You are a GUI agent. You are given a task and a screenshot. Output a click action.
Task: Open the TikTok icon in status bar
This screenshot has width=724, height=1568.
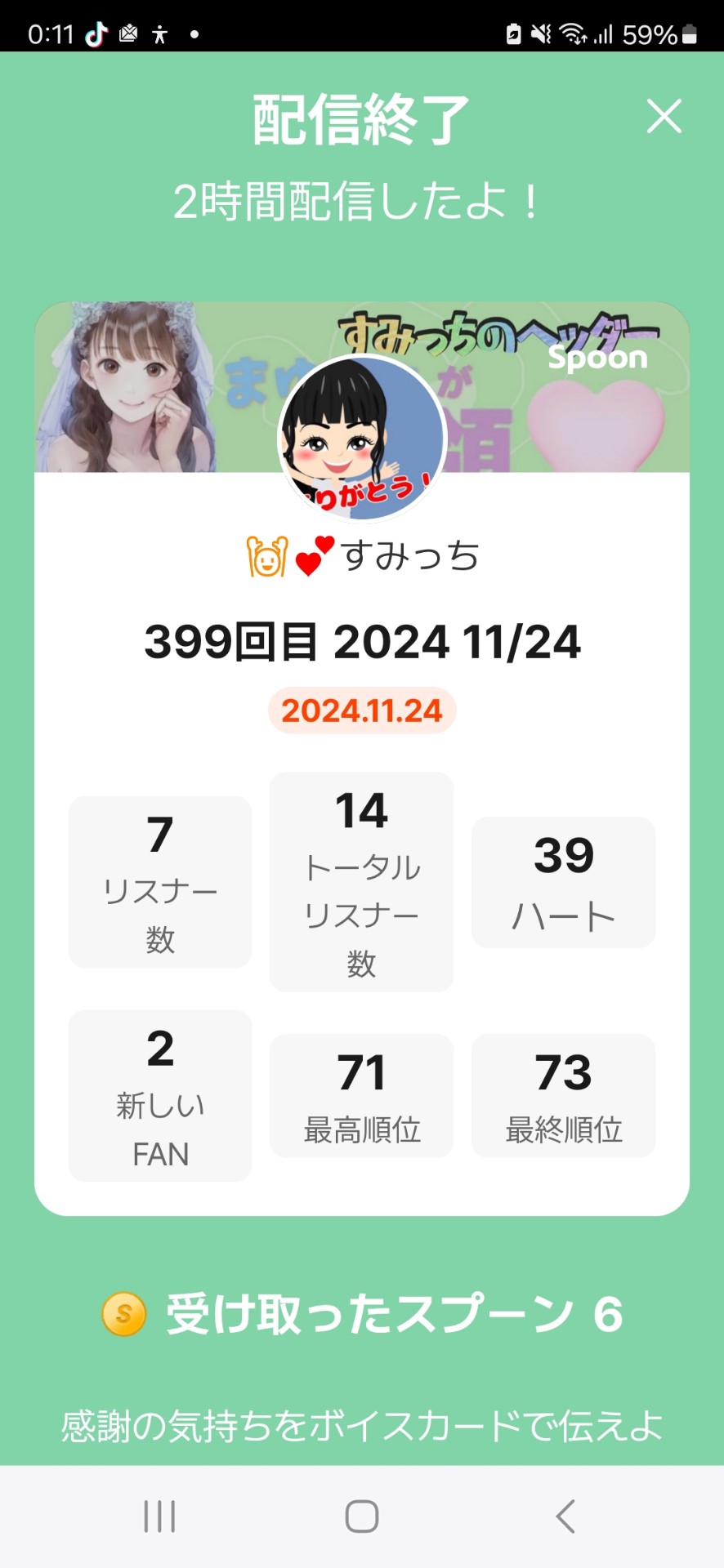click(97, 33)
